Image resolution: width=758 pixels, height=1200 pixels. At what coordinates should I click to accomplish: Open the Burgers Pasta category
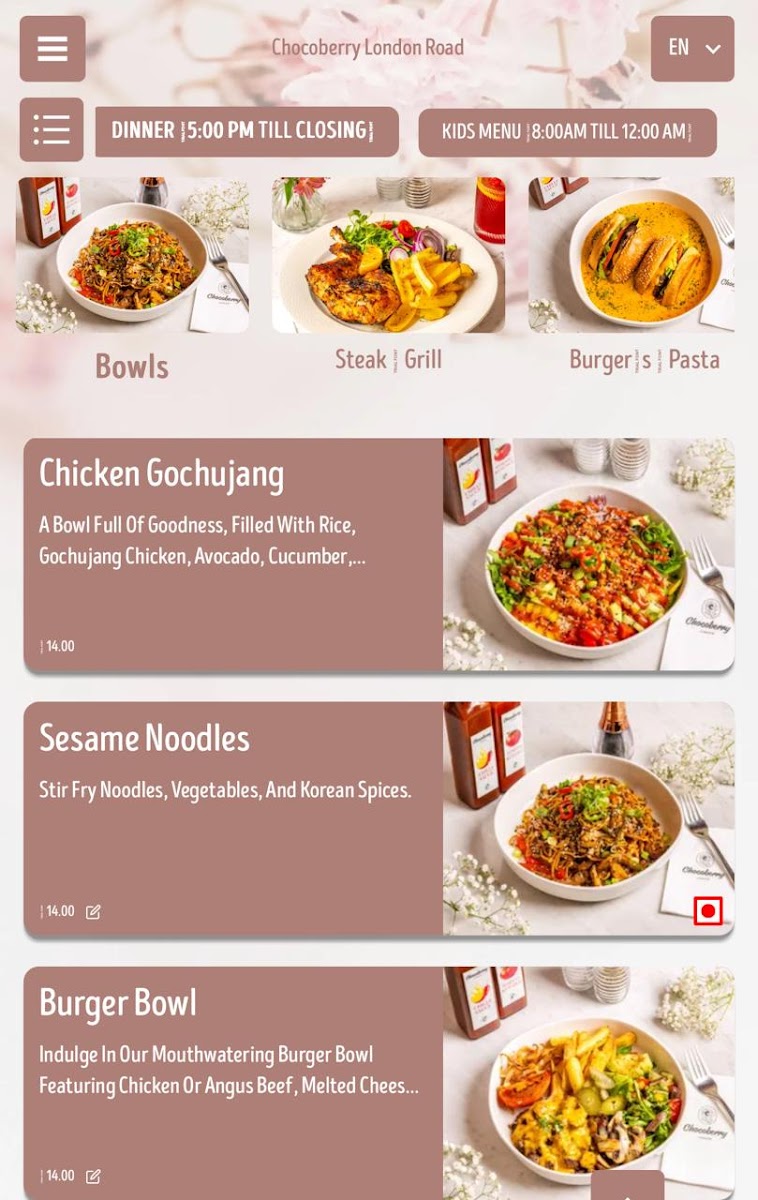(x=632, y=277)
